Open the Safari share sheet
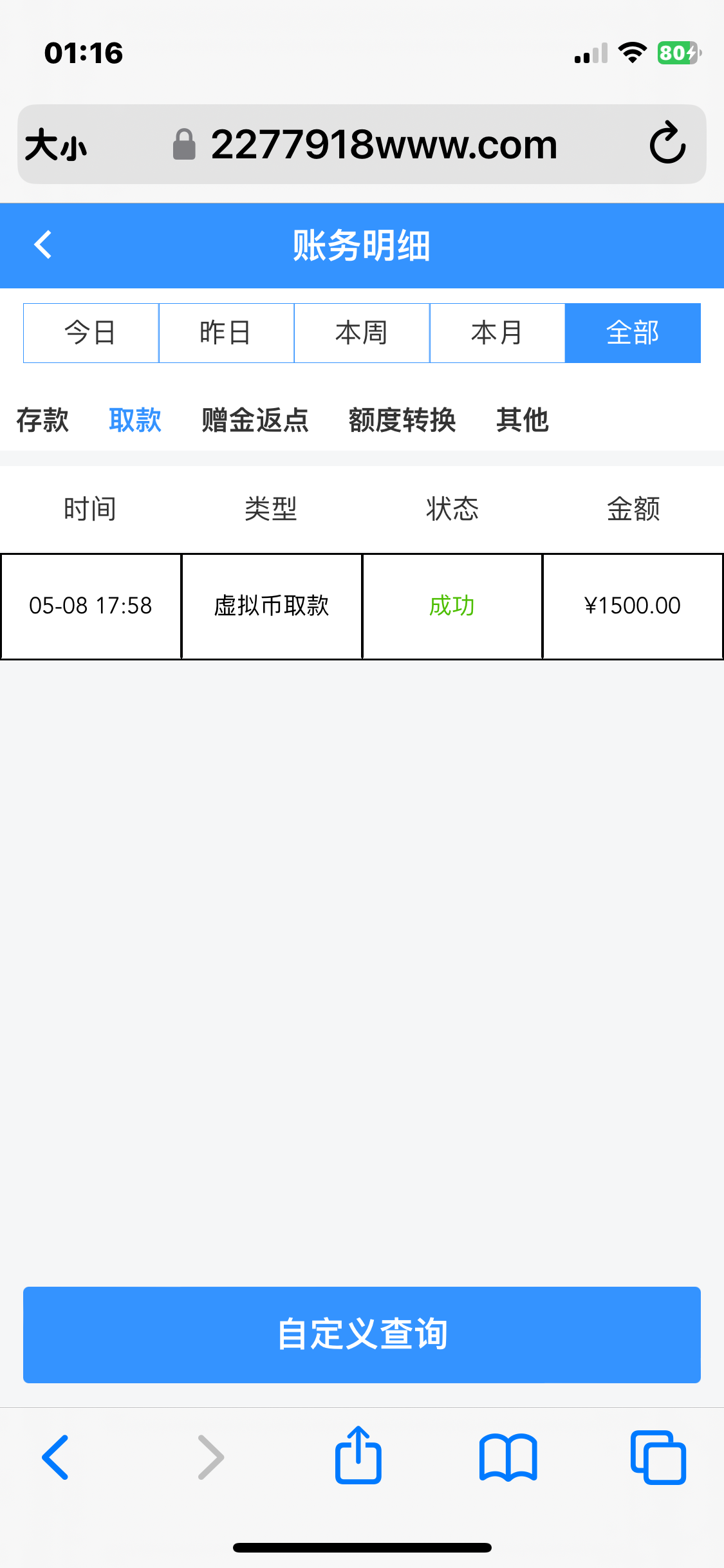The width and height of the screenshot is (724, 1568). (358, 1456)
